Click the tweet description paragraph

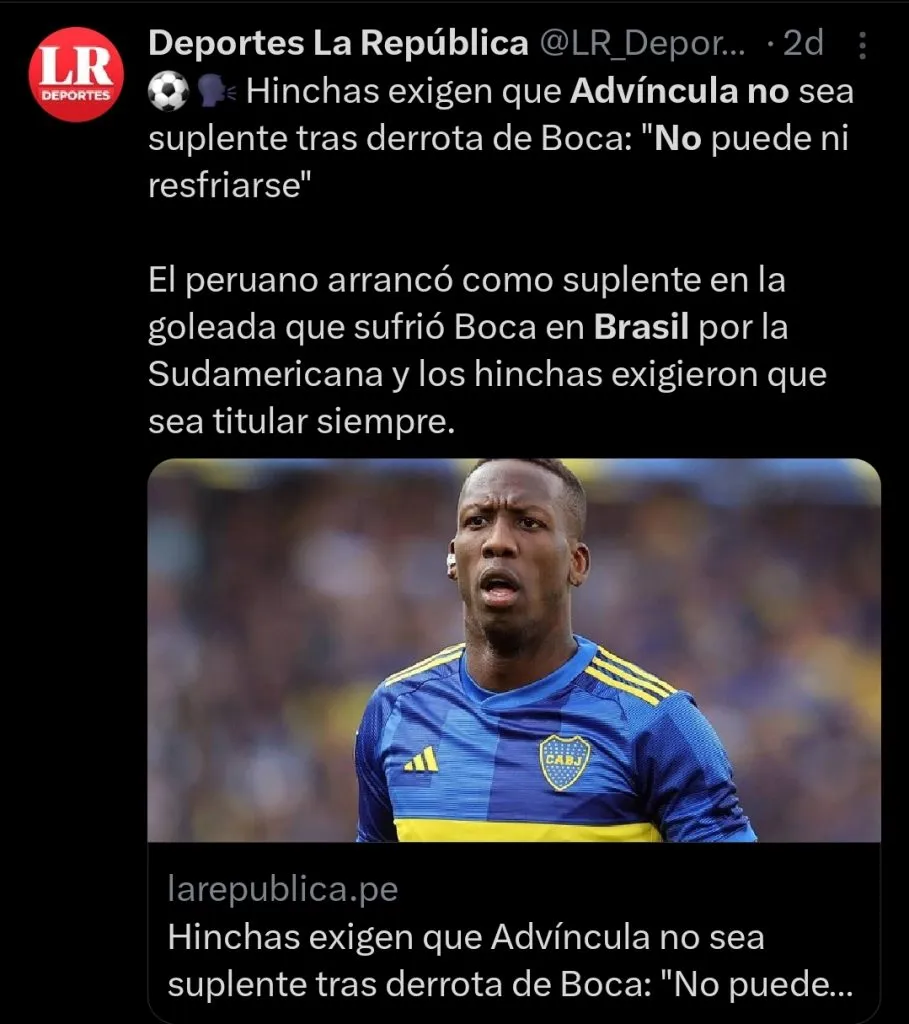tap(450, 350)
